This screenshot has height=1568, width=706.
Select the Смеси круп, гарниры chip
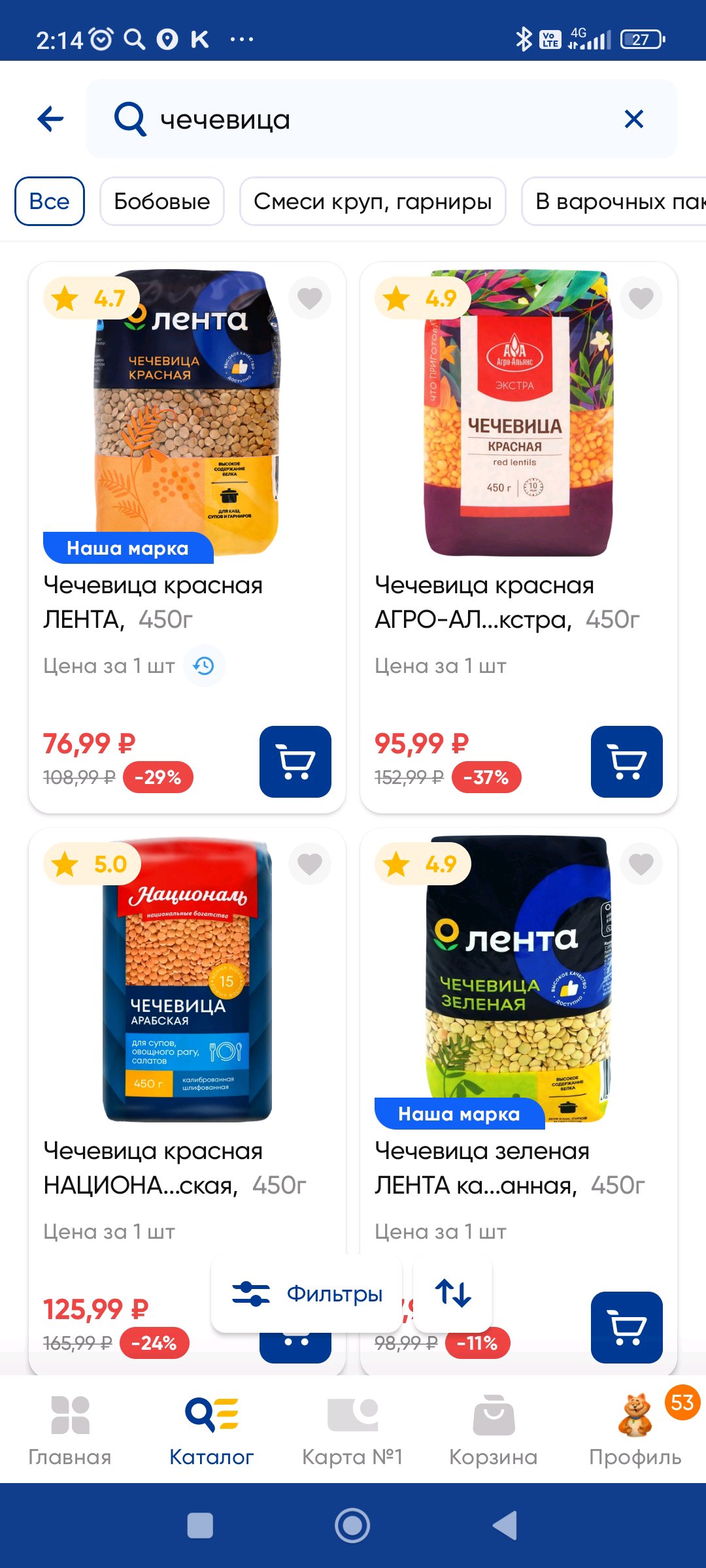[373, 201]
